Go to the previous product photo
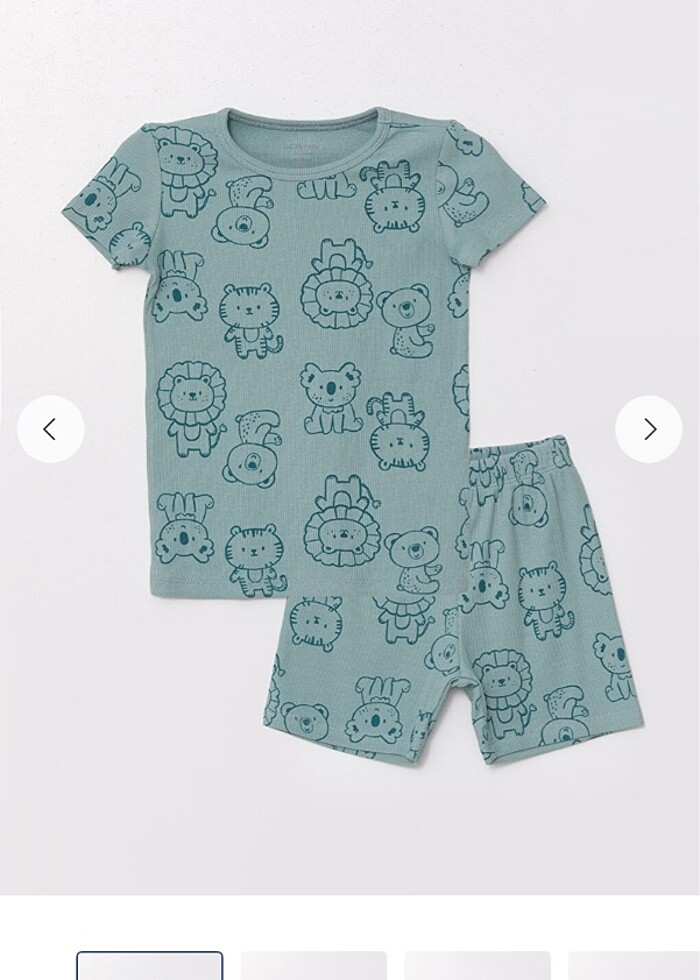 coord(50,429)
